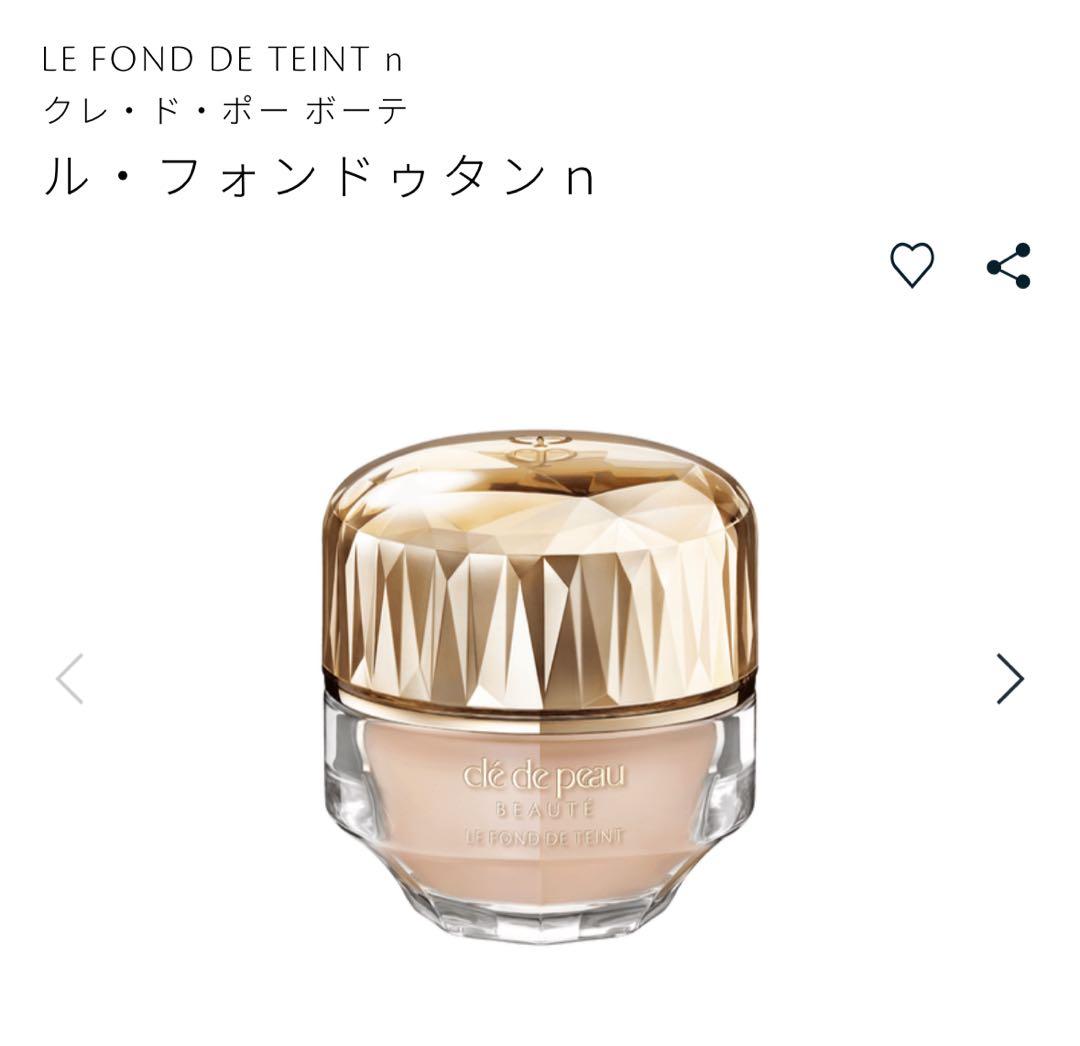Go to the previous product image

pyautogui.click(x=70, y=679)
